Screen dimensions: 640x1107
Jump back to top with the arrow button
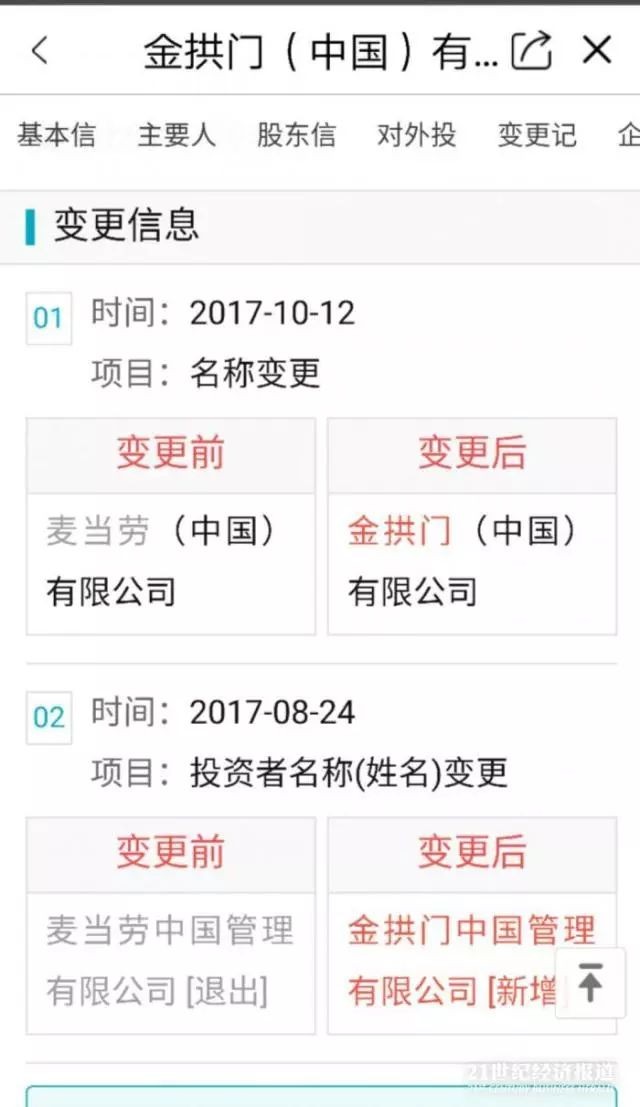590,983
